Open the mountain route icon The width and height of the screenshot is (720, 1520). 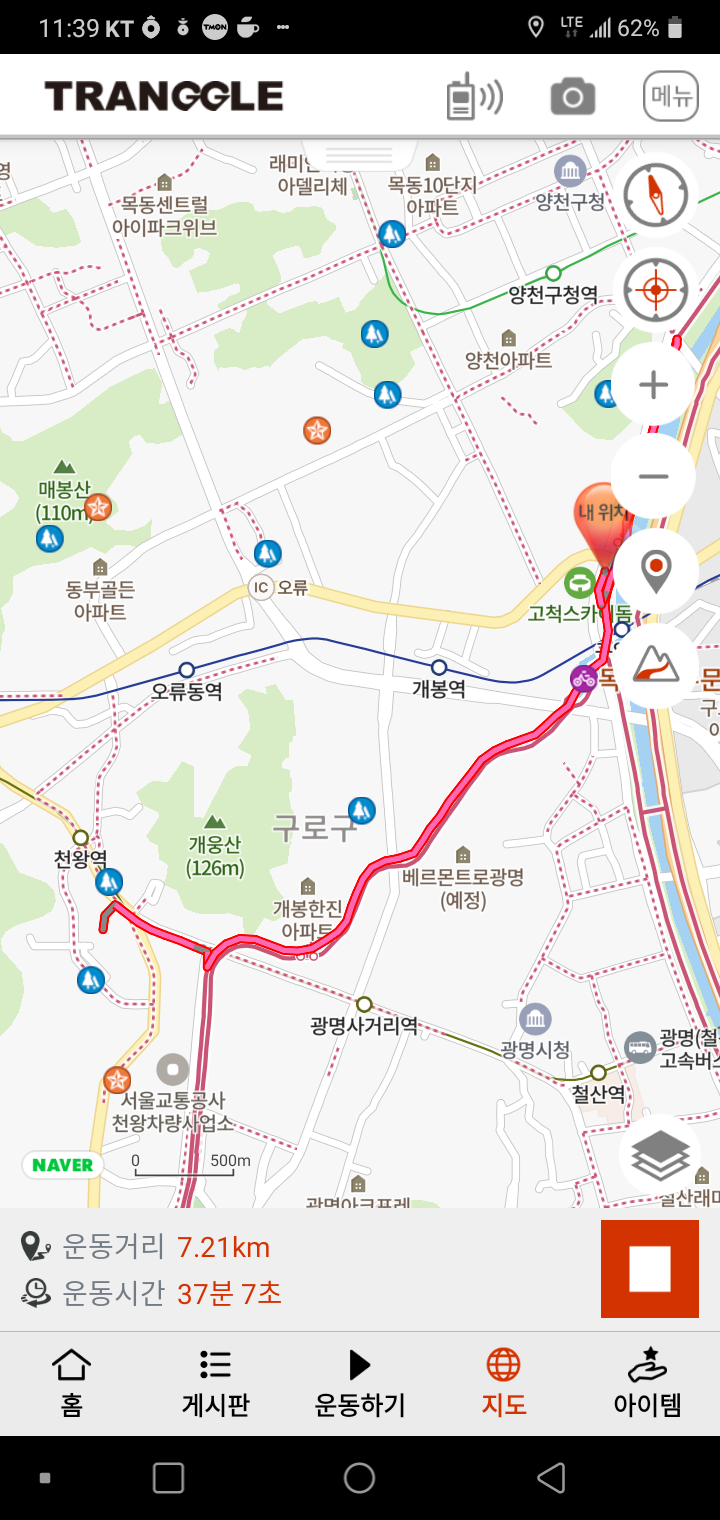655,664
